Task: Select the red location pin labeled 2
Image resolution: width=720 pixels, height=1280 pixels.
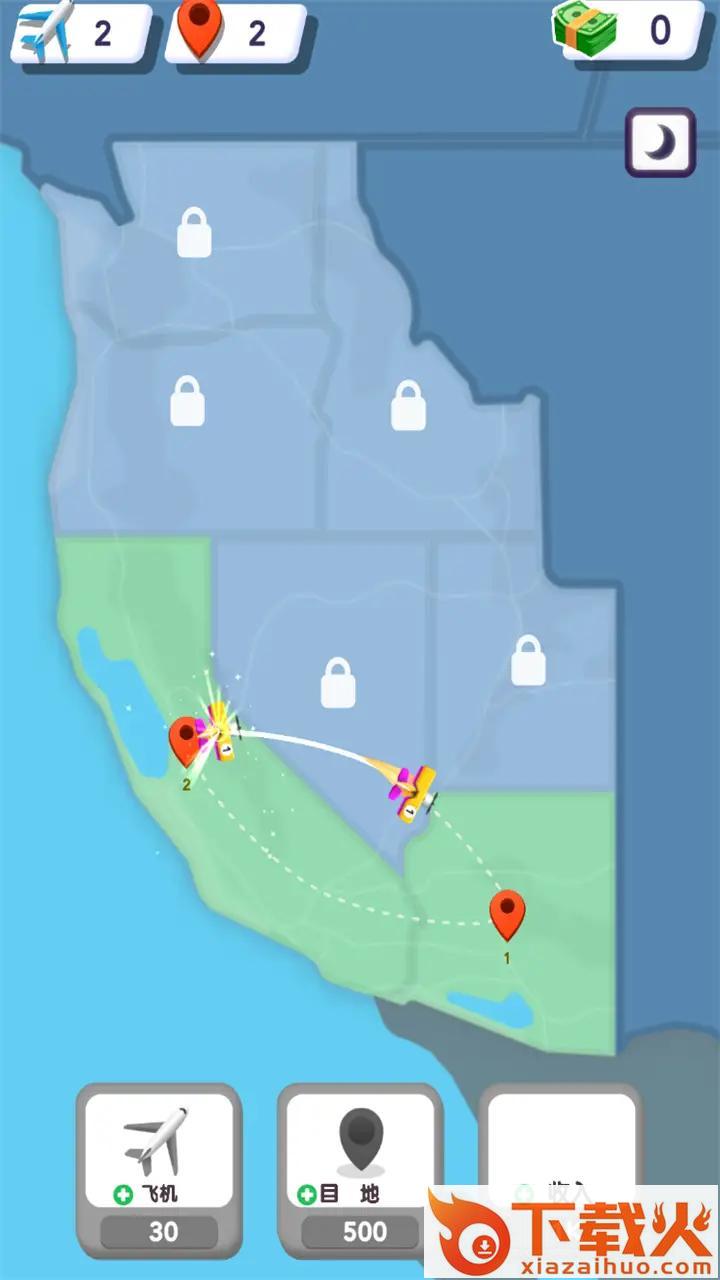Action: tap(185, 740)
